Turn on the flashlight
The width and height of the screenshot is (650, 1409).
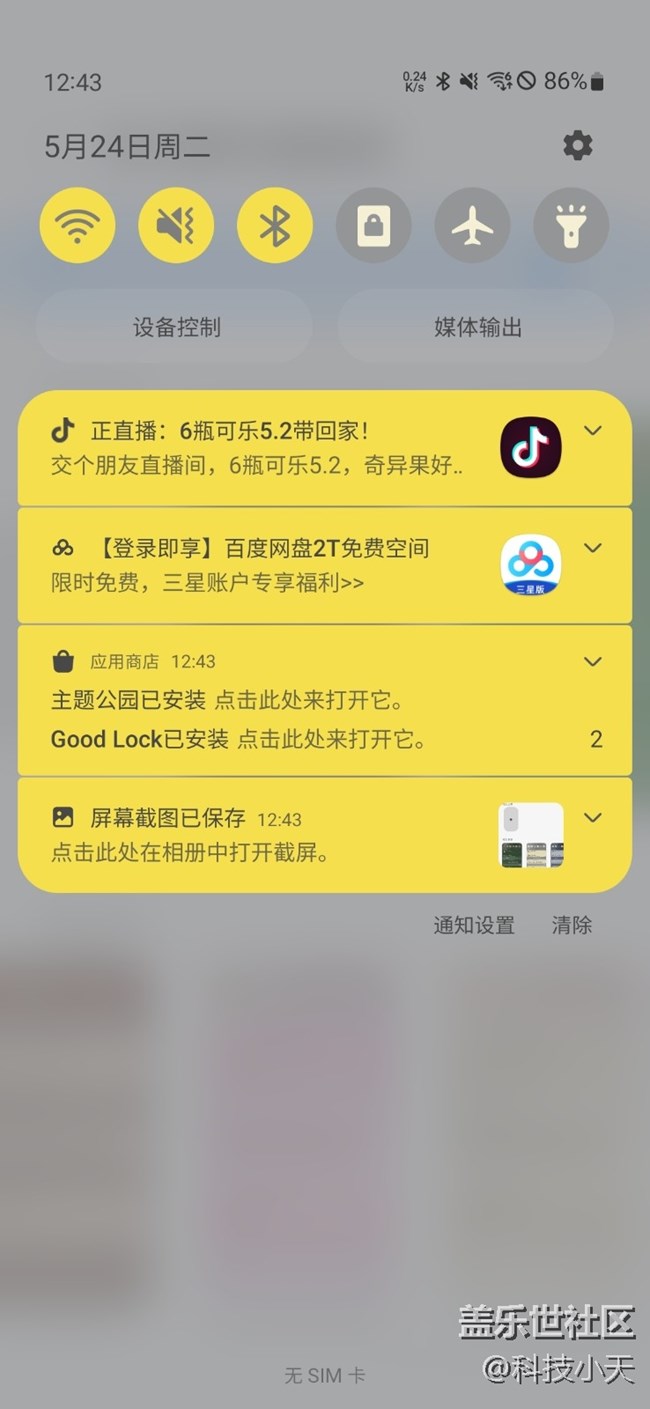pyautogui.click(x=571, y=226)
